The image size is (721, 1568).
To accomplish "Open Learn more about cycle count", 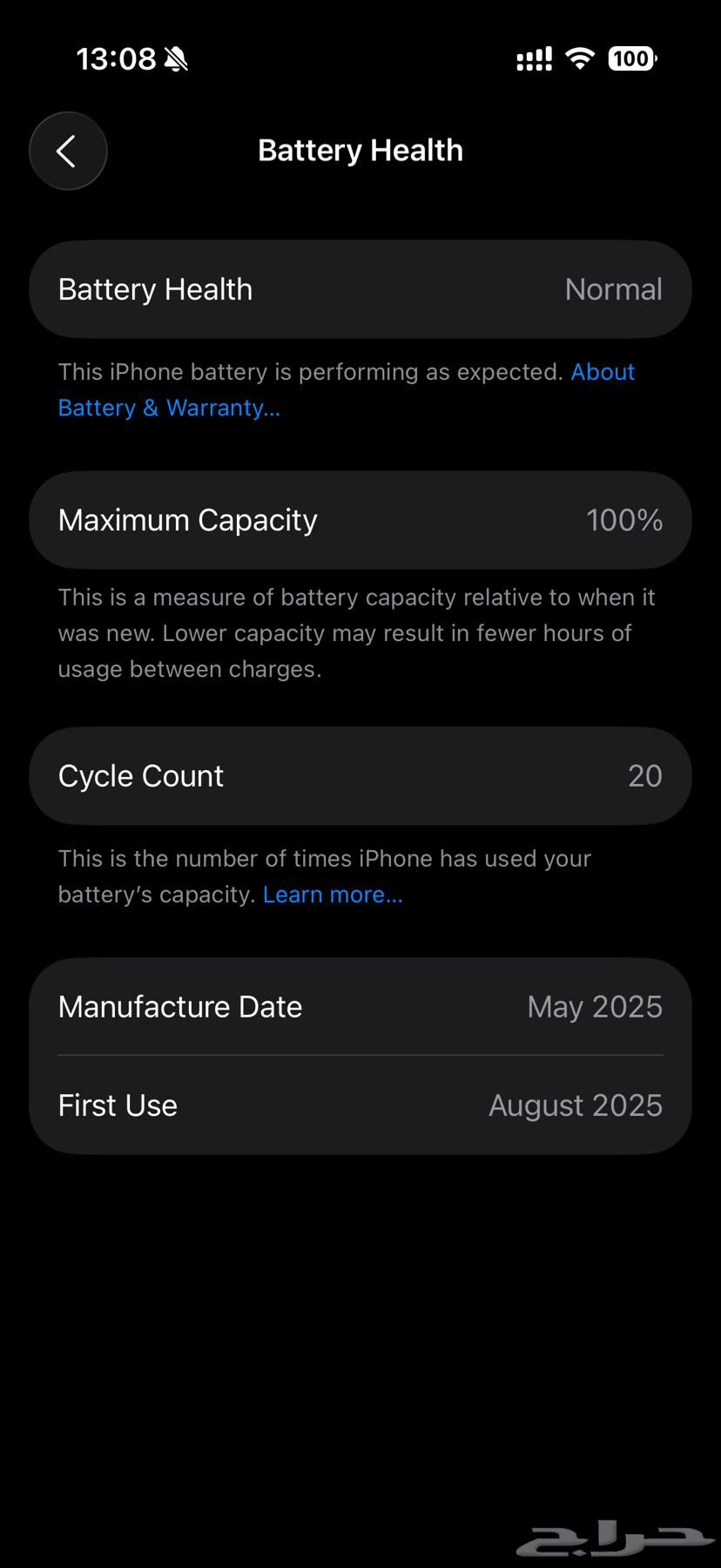I will (x=333, y=895).
